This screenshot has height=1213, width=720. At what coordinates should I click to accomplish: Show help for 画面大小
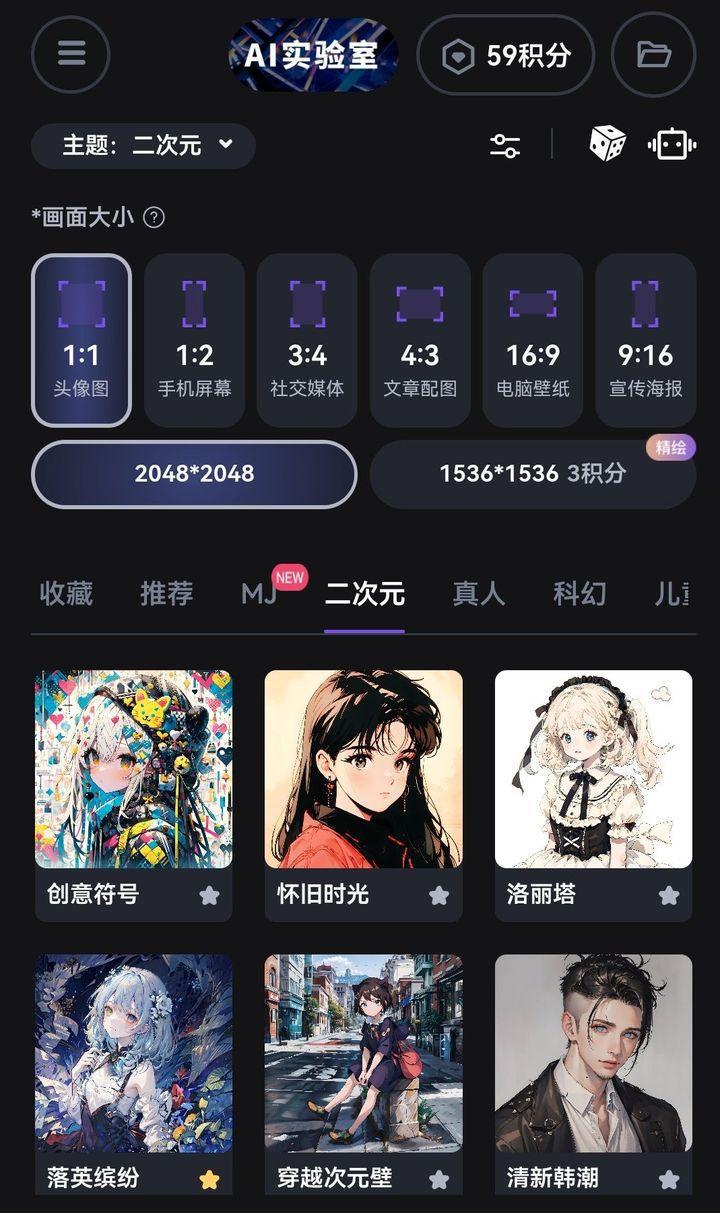tap(154, 217)
